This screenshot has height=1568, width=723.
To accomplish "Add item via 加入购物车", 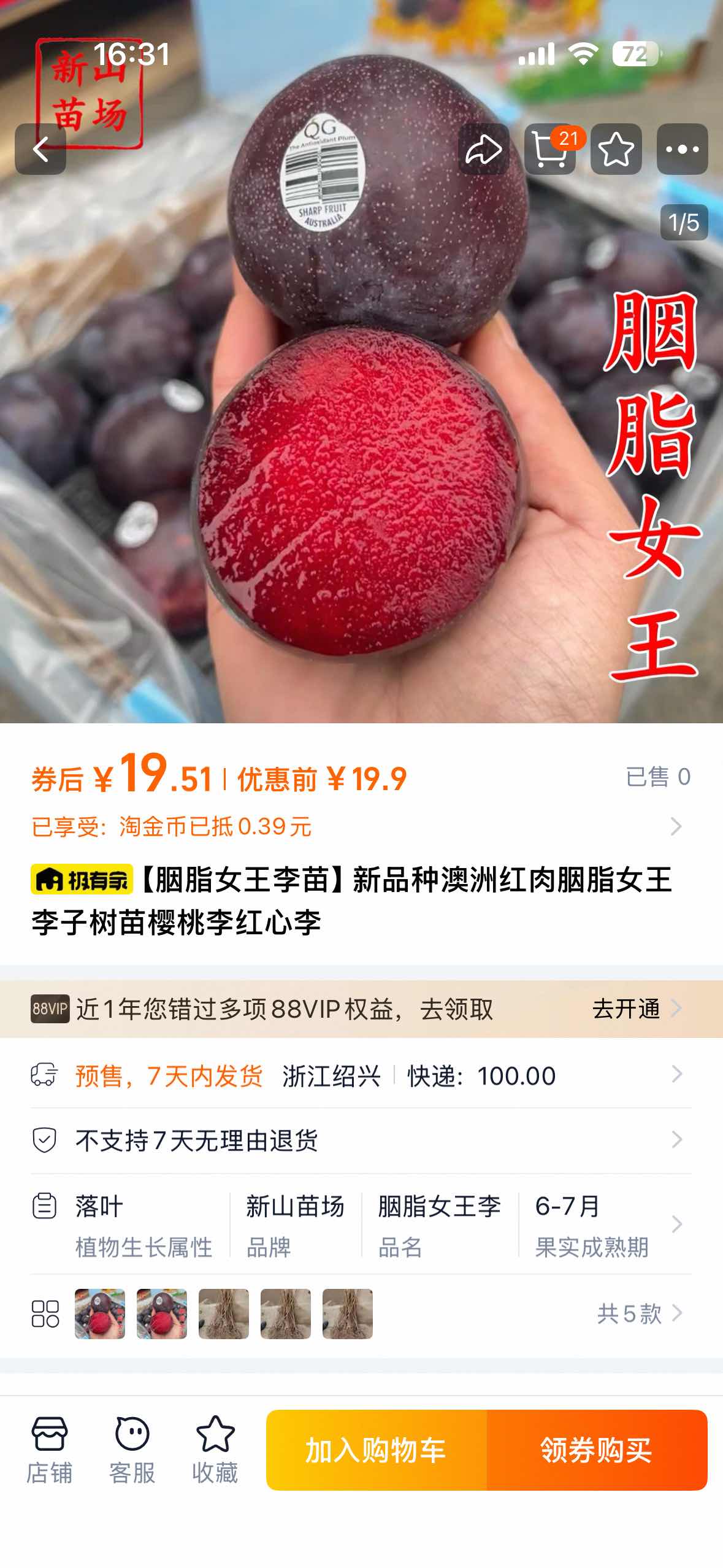I will [x=377, y=1450].
